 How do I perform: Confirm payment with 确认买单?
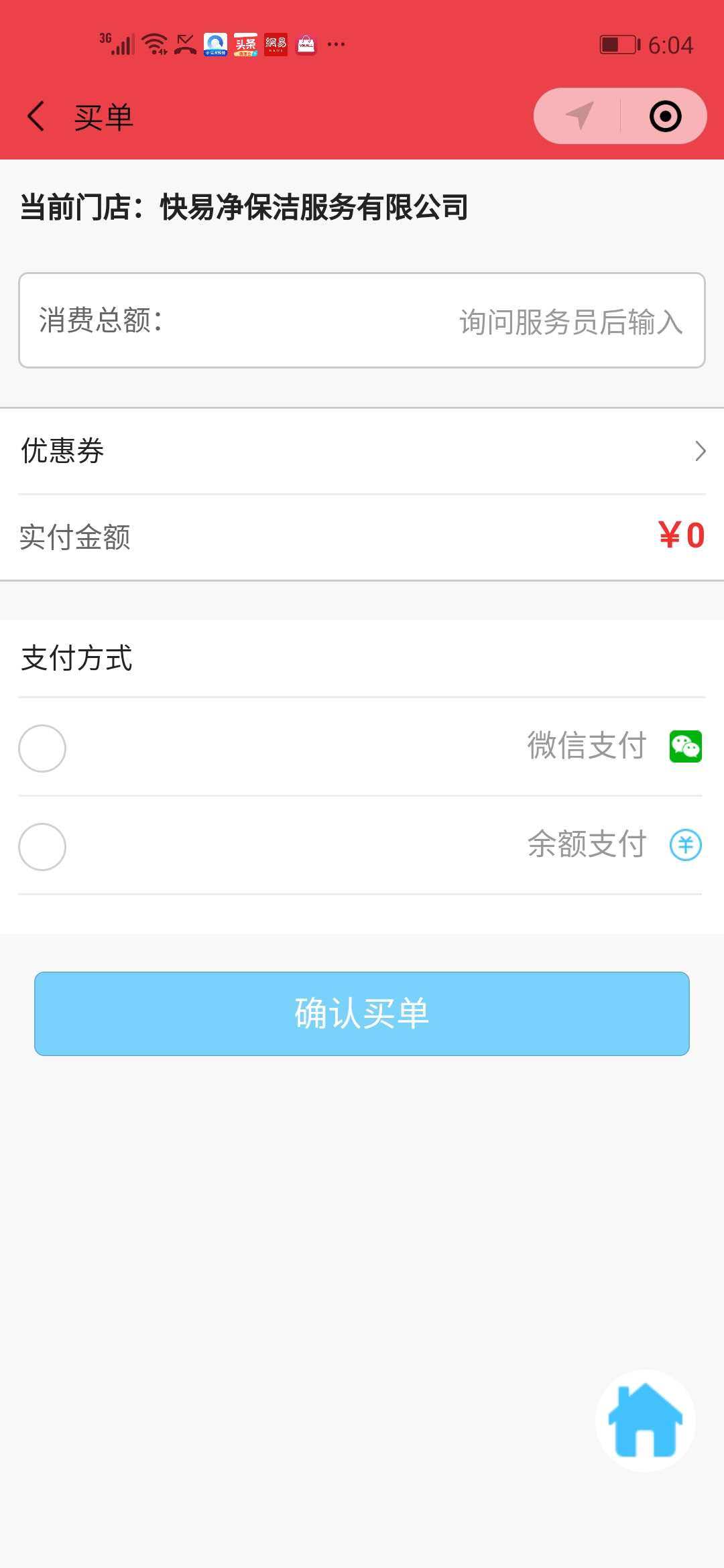point(362,1014)
